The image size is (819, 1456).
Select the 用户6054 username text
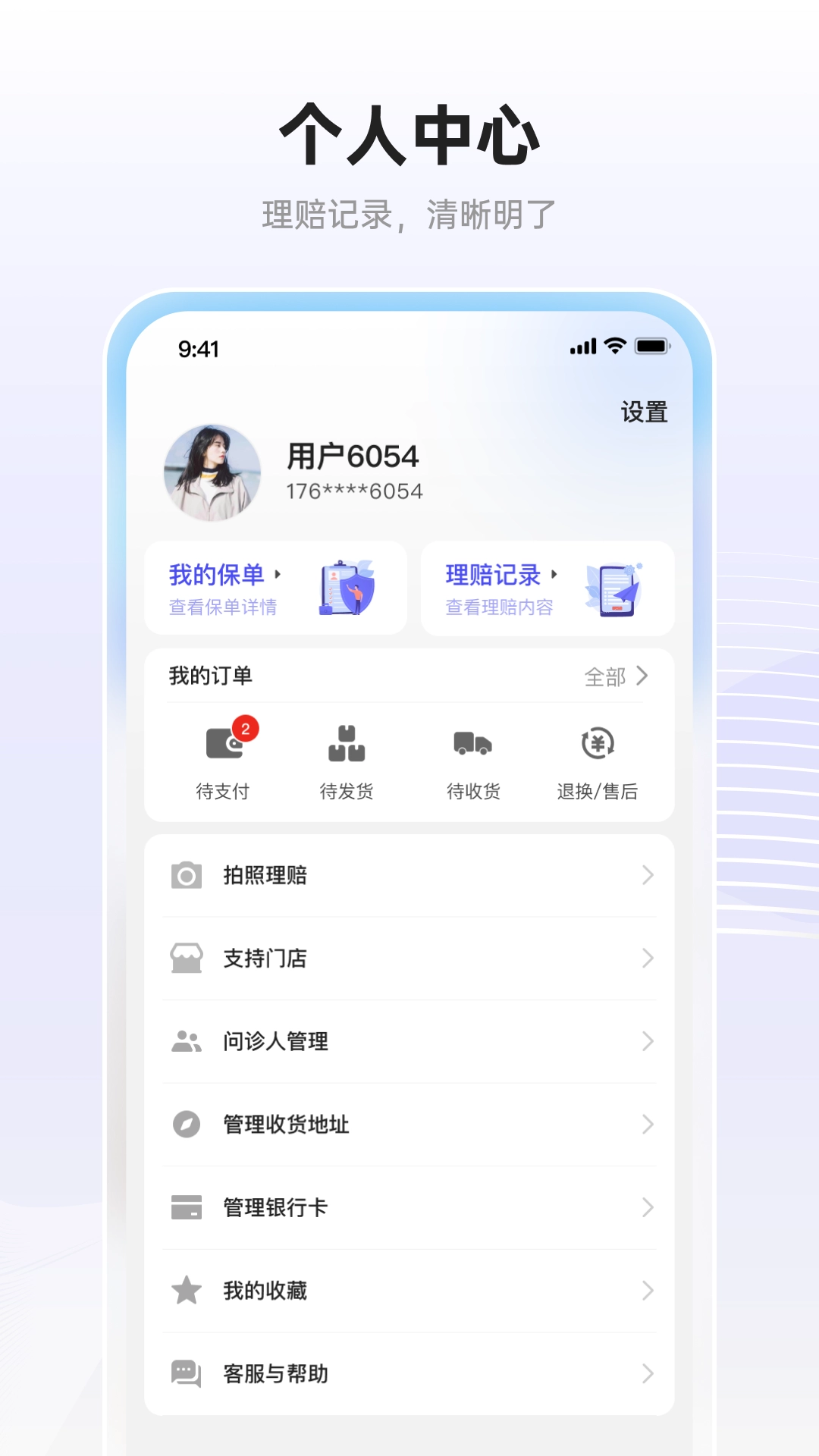pyautogui.click(x=353, y=456)
